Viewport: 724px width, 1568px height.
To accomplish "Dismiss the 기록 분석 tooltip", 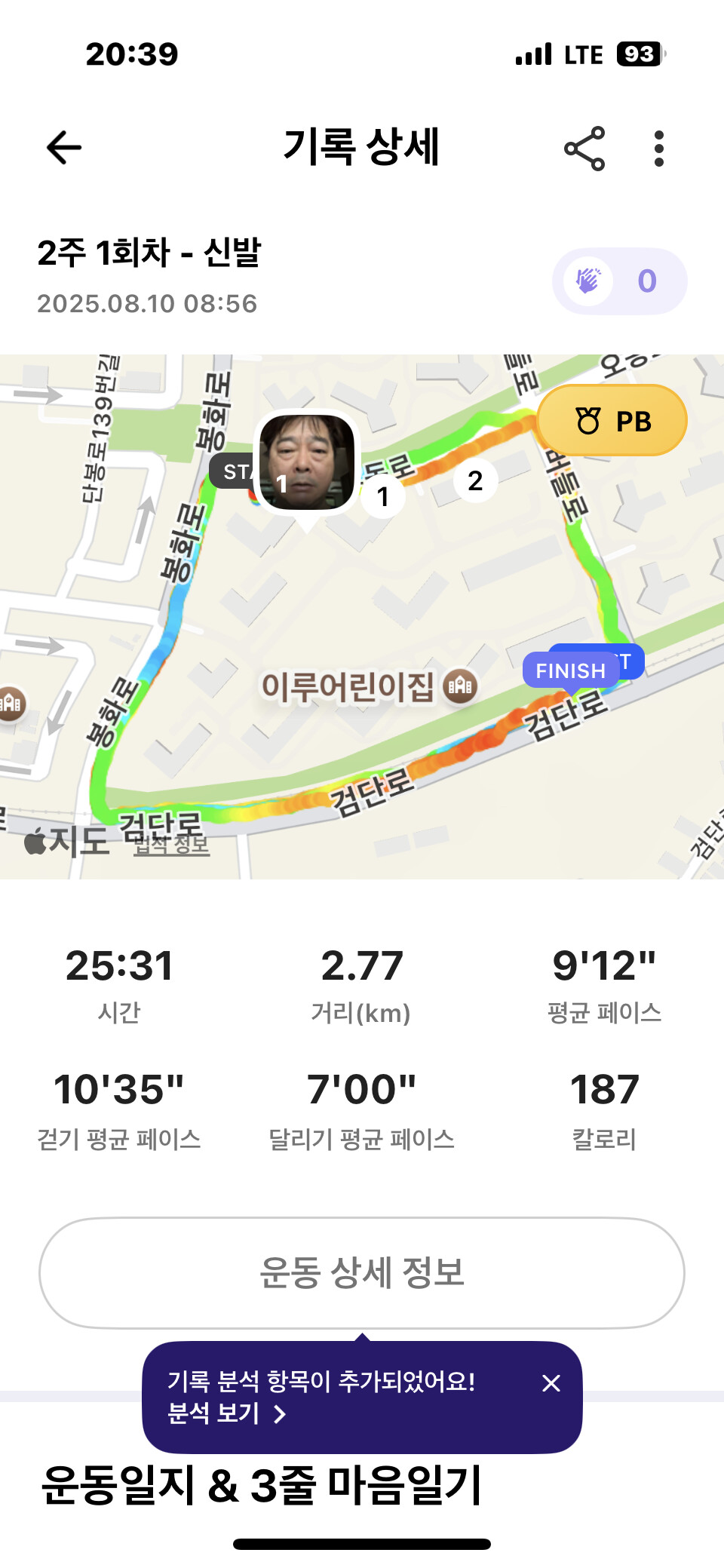I will click(x=551, y=1382).
